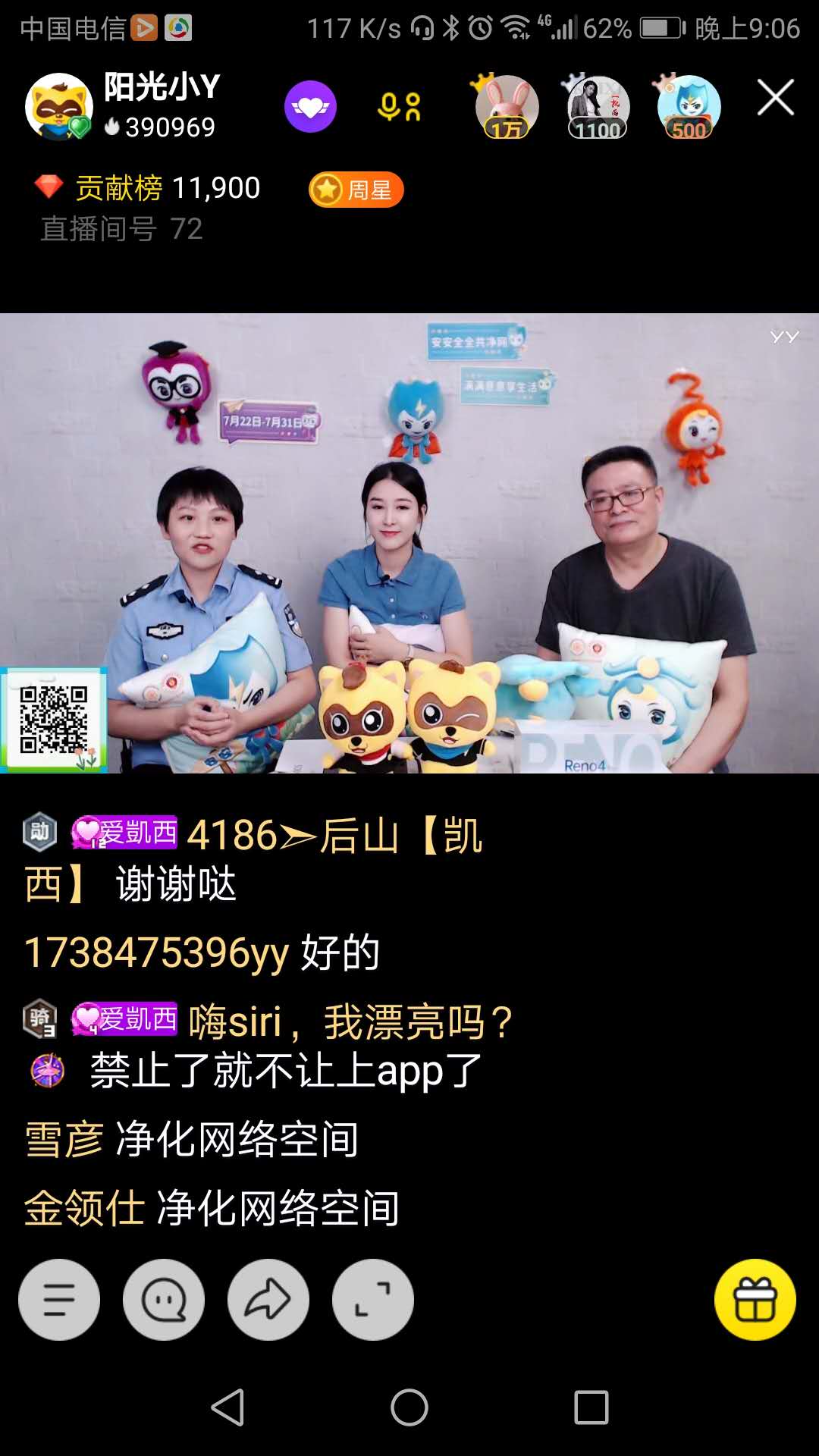Switch the video to fullscreen
Image resolution: width=819 pixels, height=1456 pixels.
click(x=373, y=1300)
